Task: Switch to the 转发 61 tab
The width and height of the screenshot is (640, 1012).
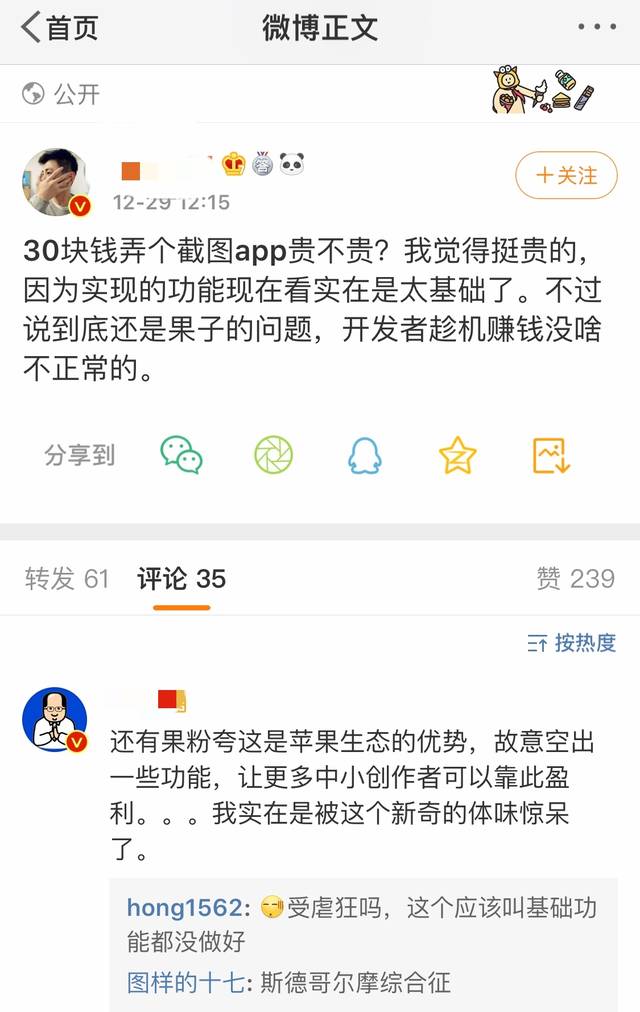Action: [67, 579]
